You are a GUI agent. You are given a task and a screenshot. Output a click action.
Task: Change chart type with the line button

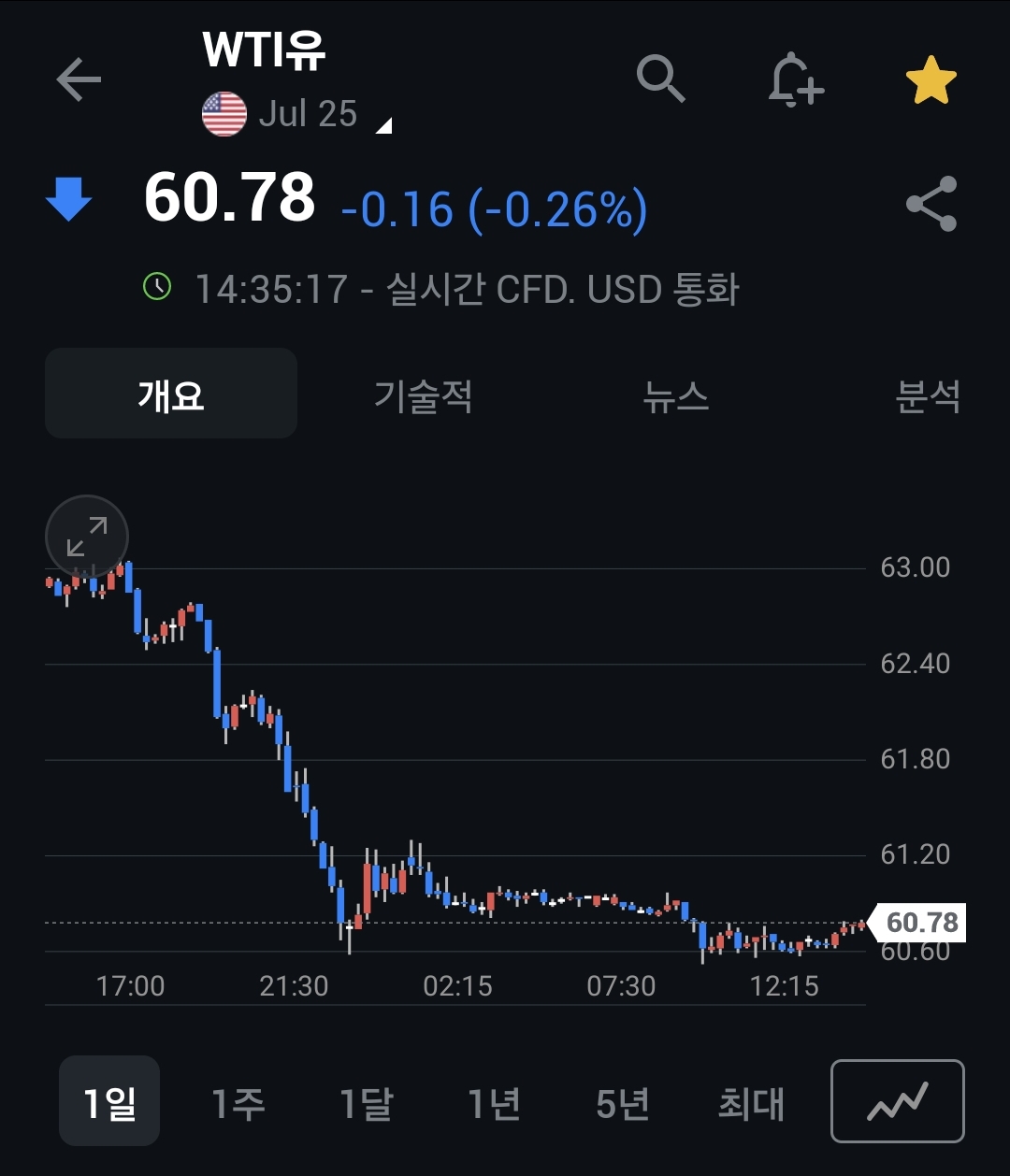pos(897,1101)
